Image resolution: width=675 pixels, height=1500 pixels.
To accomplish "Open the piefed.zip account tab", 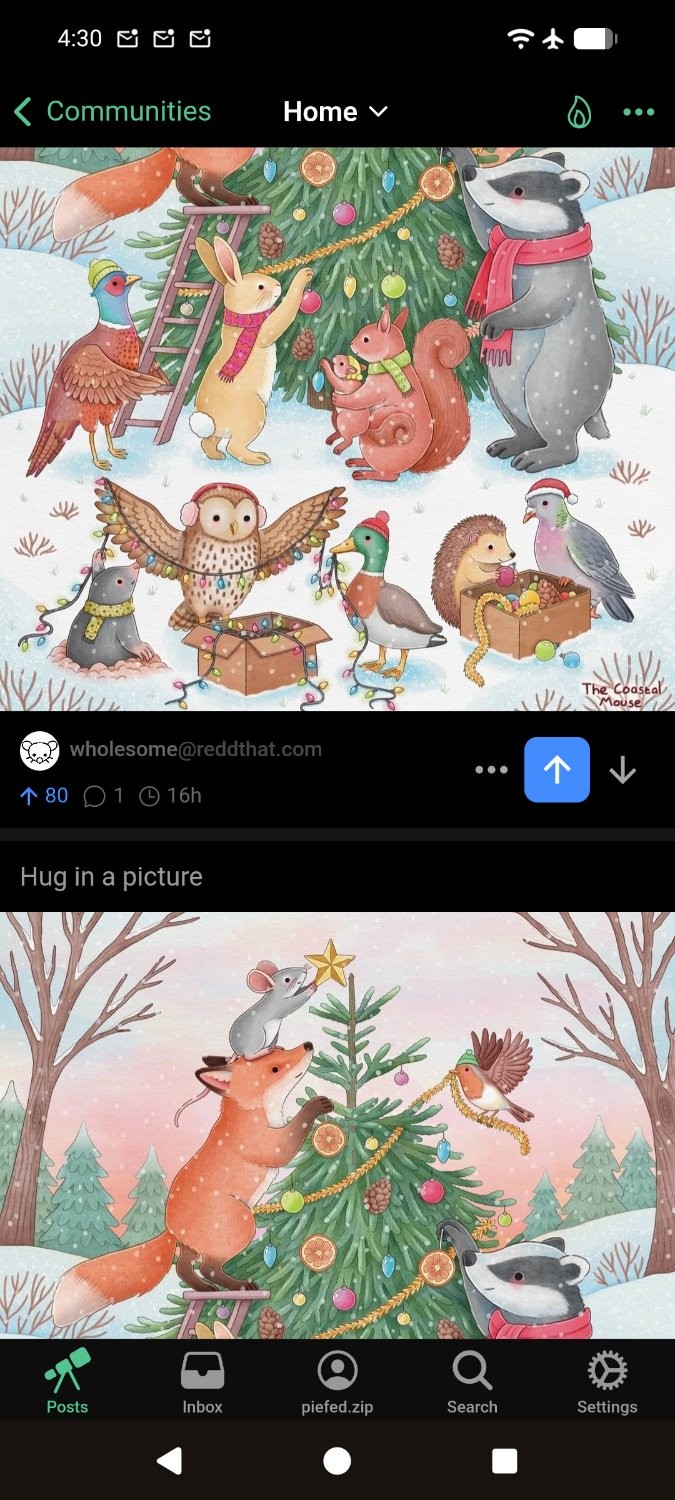I will click(x=337, y=1381).
